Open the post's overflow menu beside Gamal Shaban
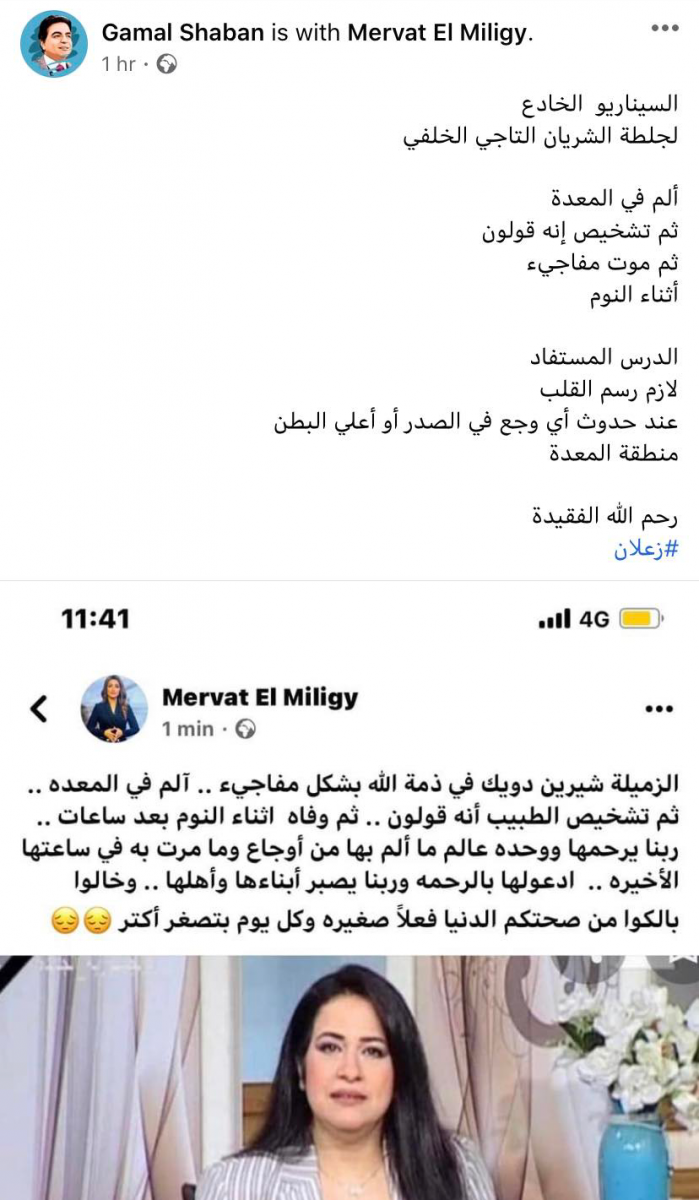Viewport: 699px width, 1200px height. coord(664,29)
